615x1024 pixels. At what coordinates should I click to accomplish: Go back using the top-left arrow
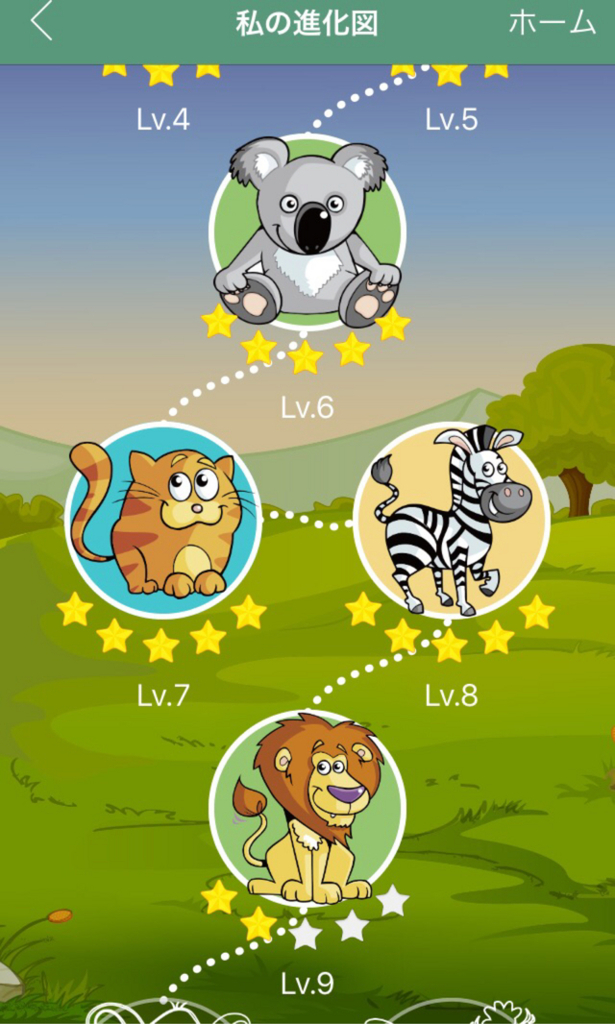point(41,24)
